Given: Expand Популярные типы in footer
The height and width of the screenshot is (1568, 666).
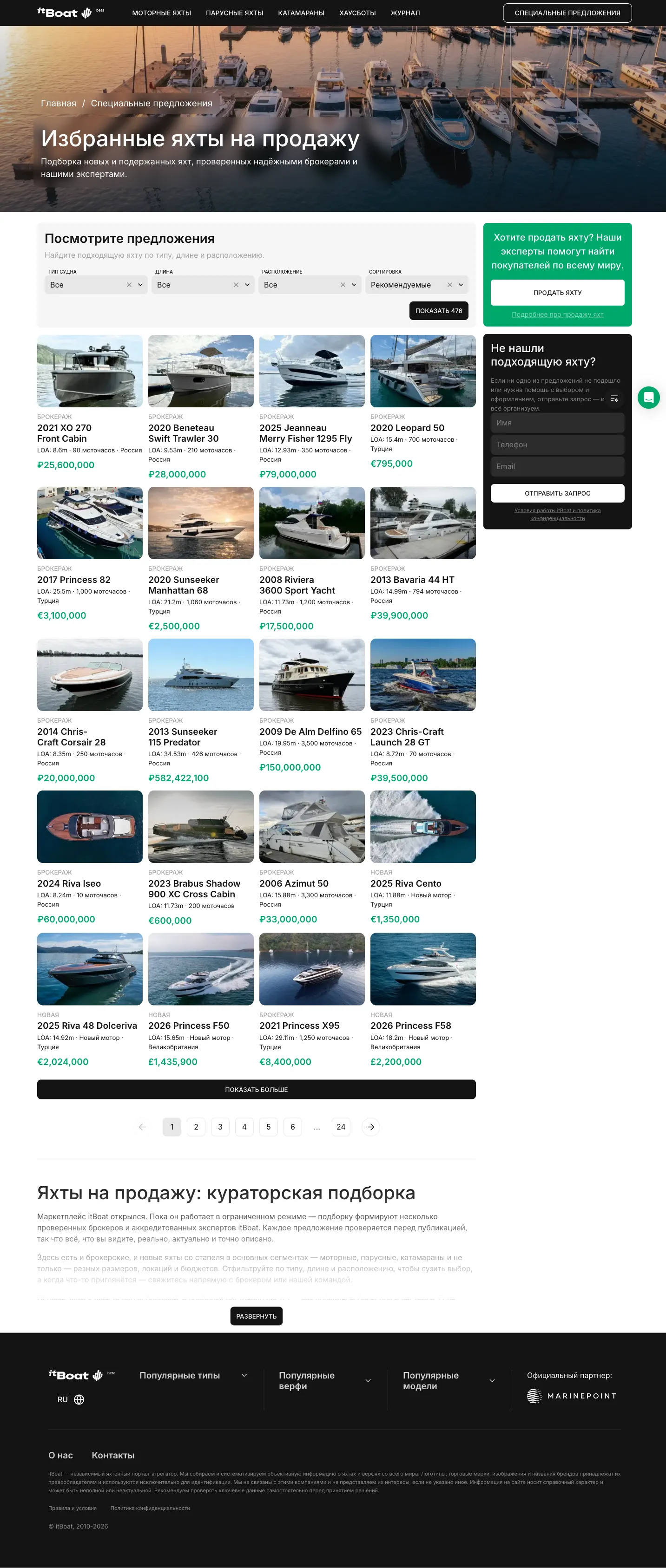Looking at the screenshot, I should 193,1376.
